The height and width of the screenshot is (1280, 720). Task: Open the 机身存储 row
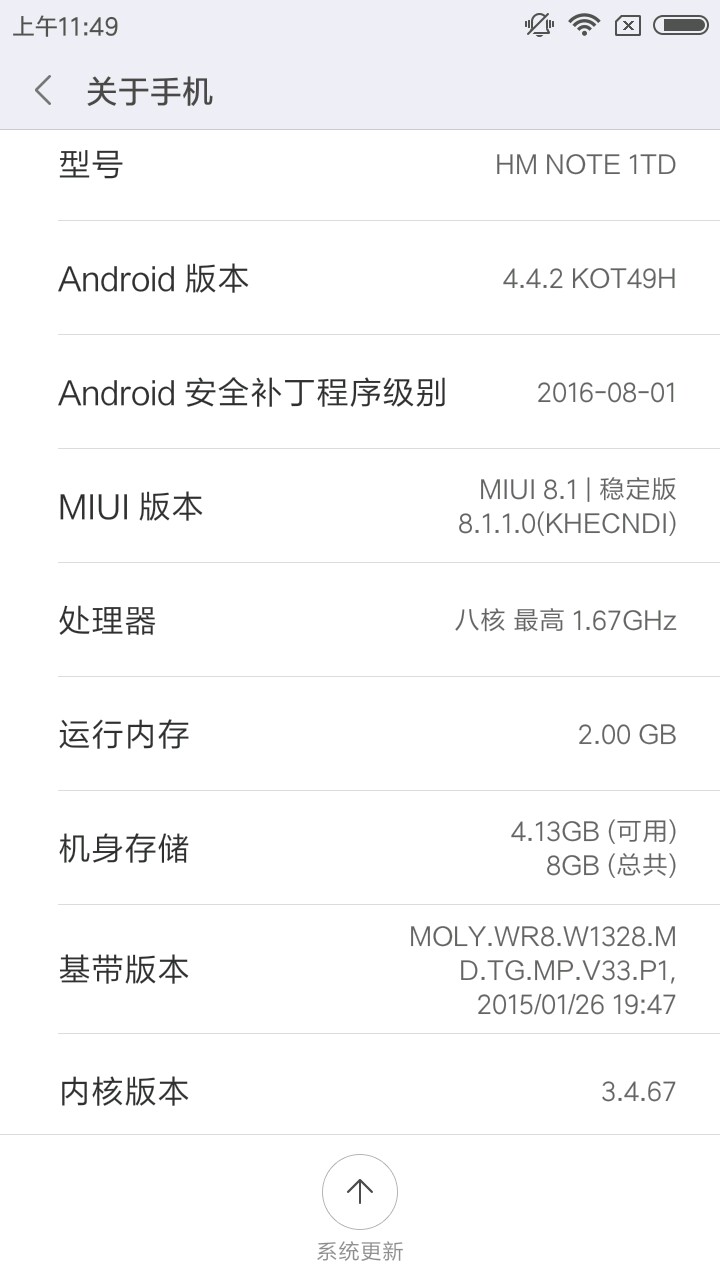[x=360, y=848]
